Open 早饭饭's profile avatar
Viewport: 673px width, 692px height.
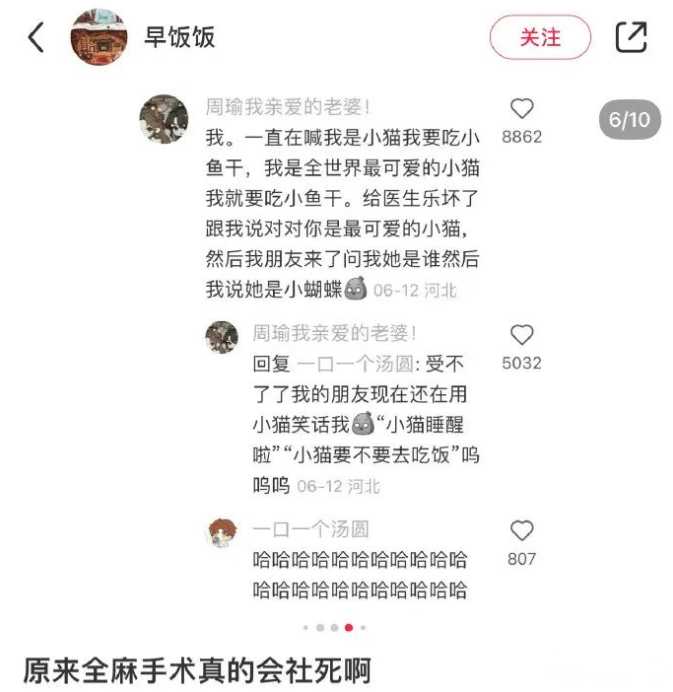pyautogui.click(x=98, y=38)
